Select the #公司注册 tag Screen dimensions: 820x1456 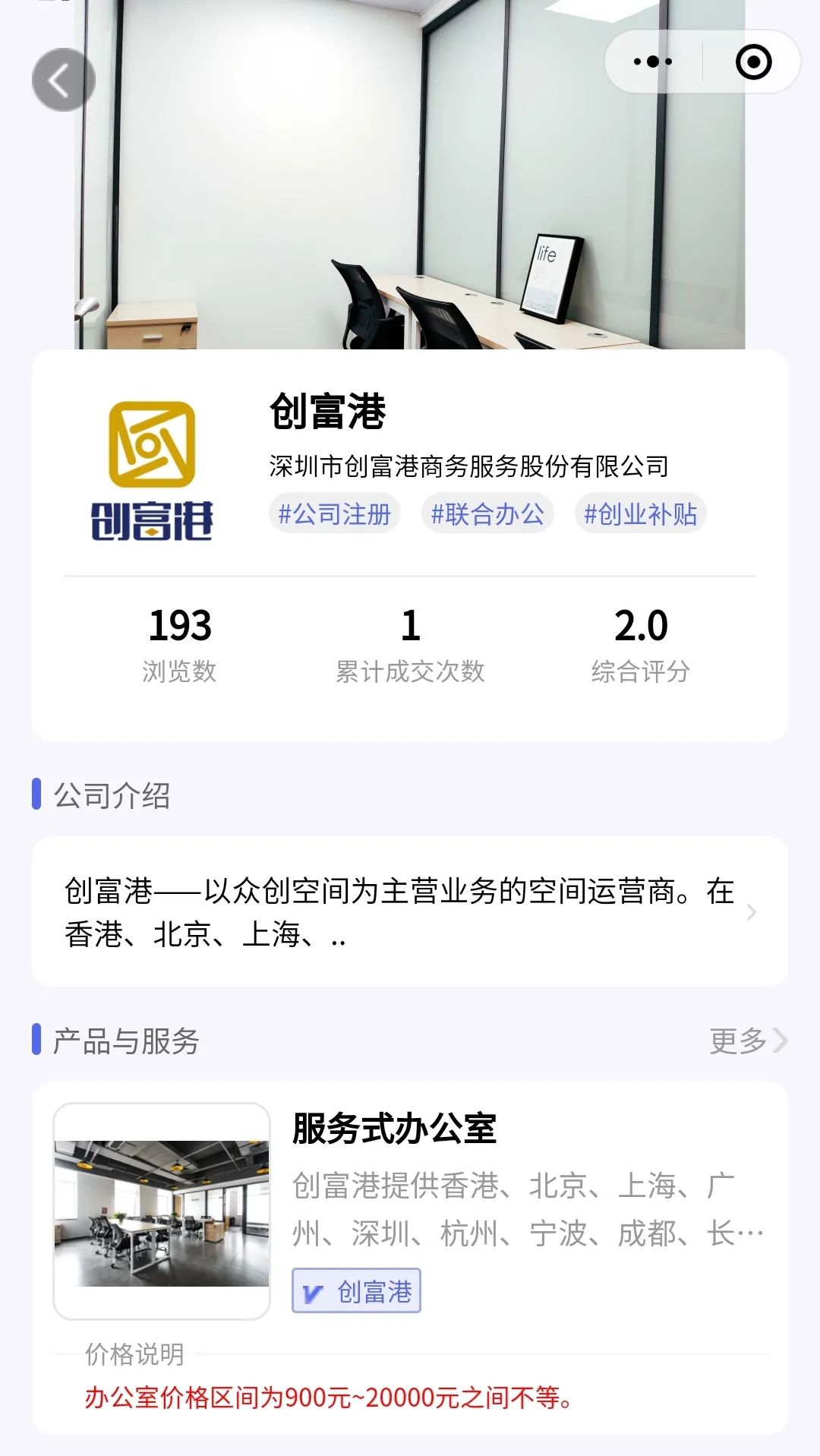(x=334, y=514)
